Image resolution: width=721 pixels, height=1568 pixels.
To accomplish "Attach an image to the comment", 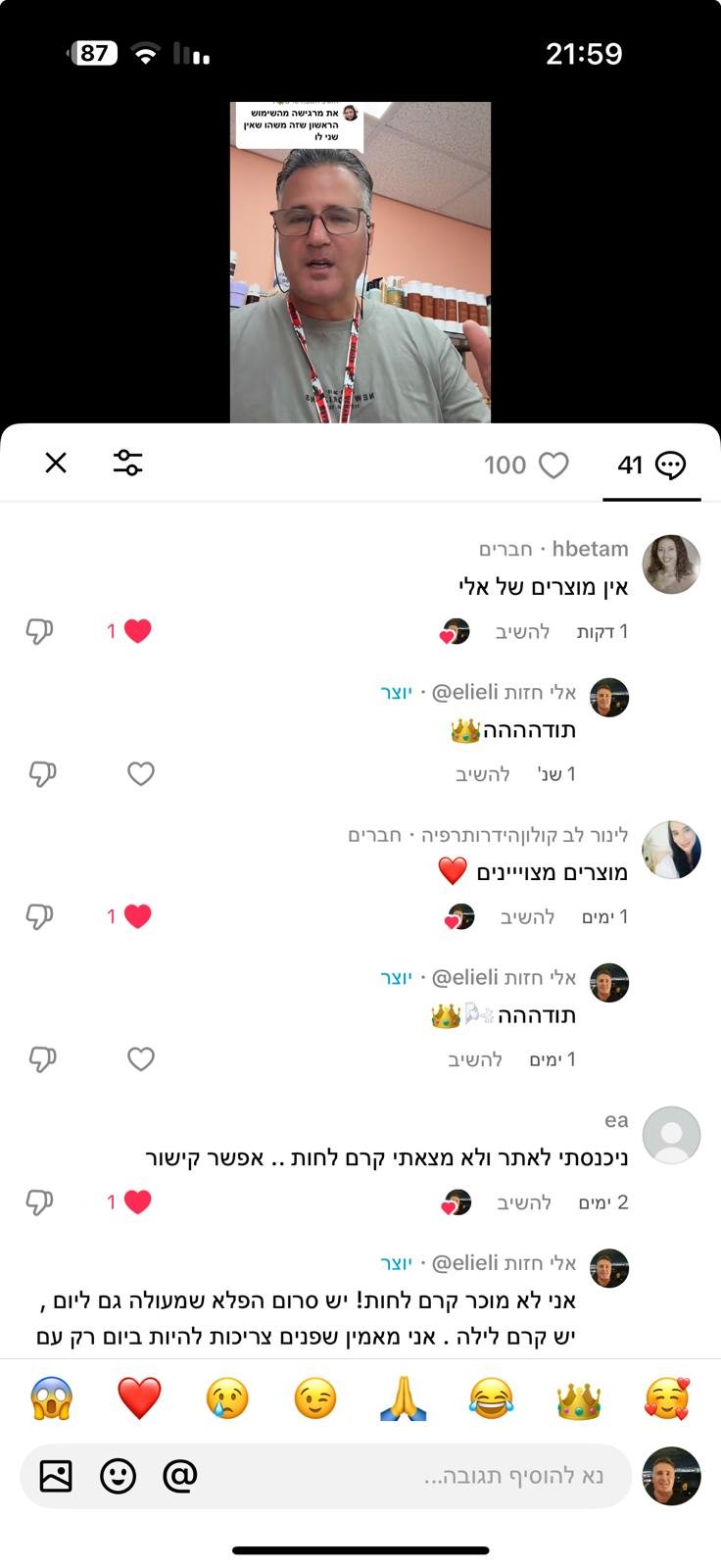I will 56,1476.
